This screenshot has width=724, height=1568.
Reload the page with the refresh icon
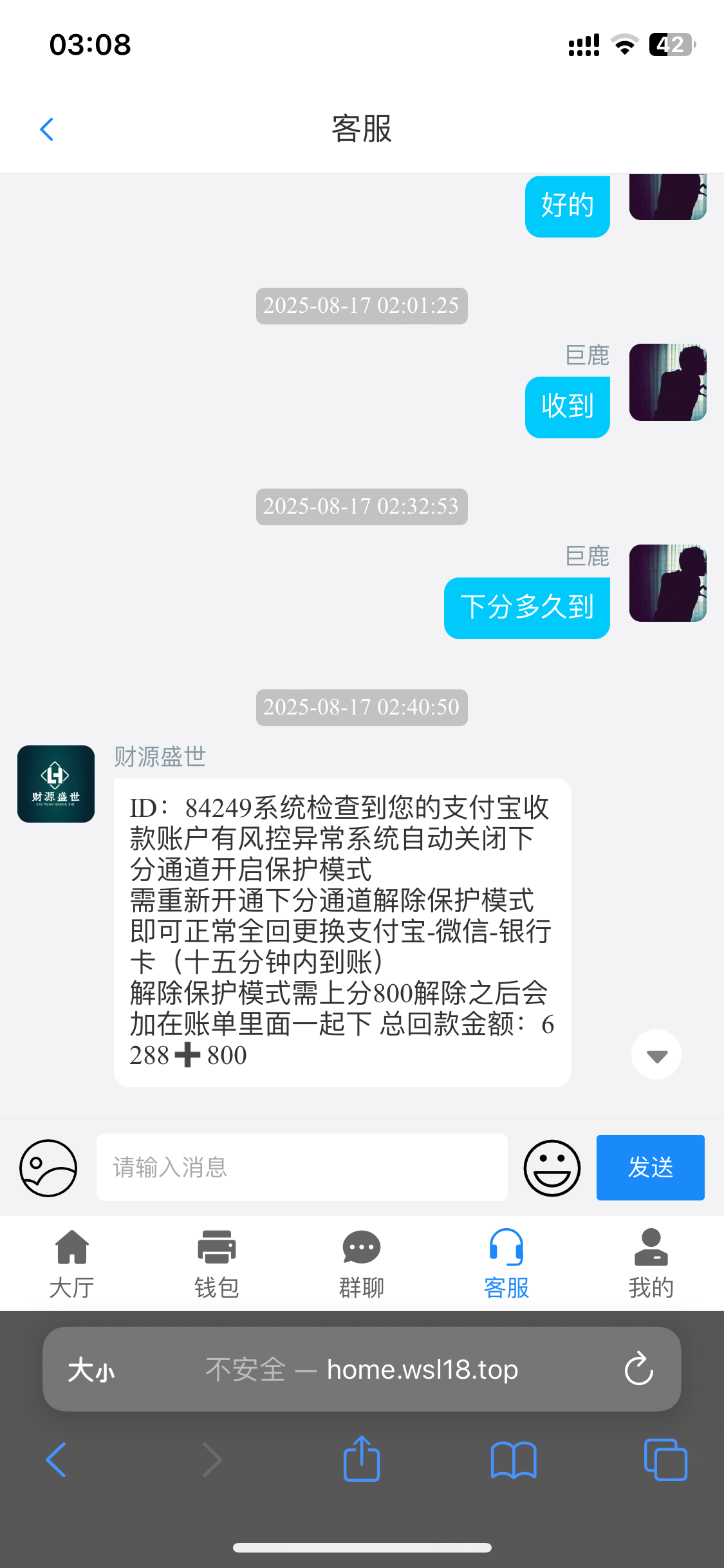coord(638,1369)
